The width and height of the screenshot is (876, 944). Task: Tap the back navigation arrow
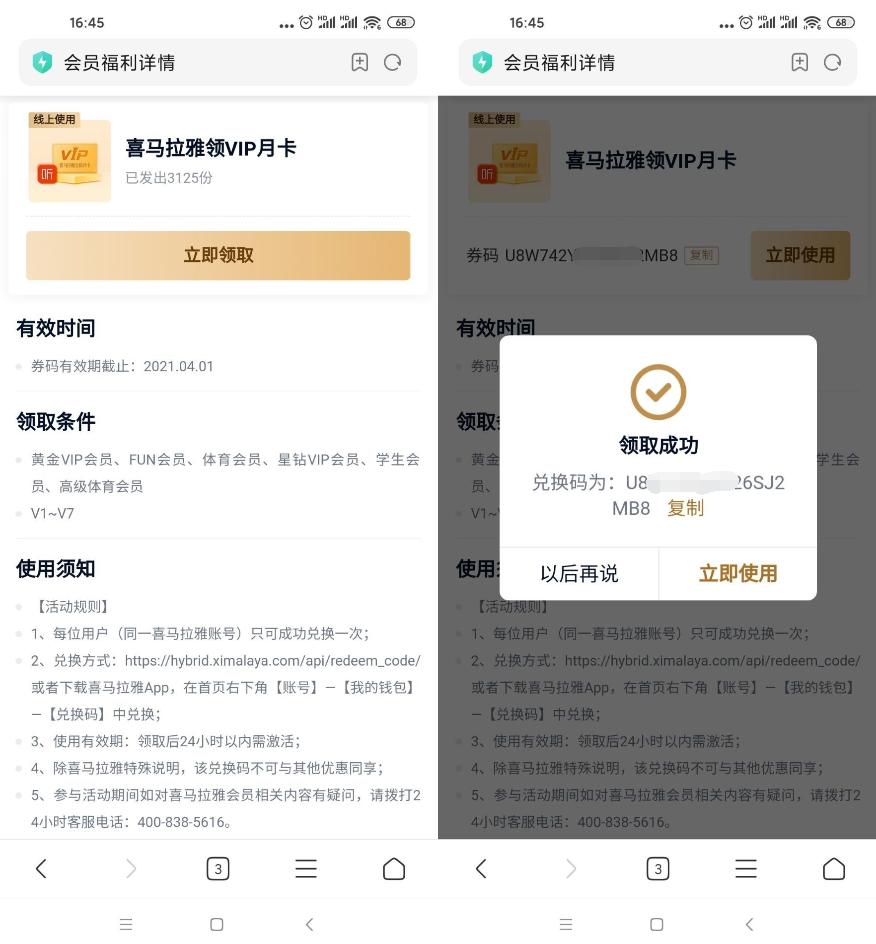point(41,869)
